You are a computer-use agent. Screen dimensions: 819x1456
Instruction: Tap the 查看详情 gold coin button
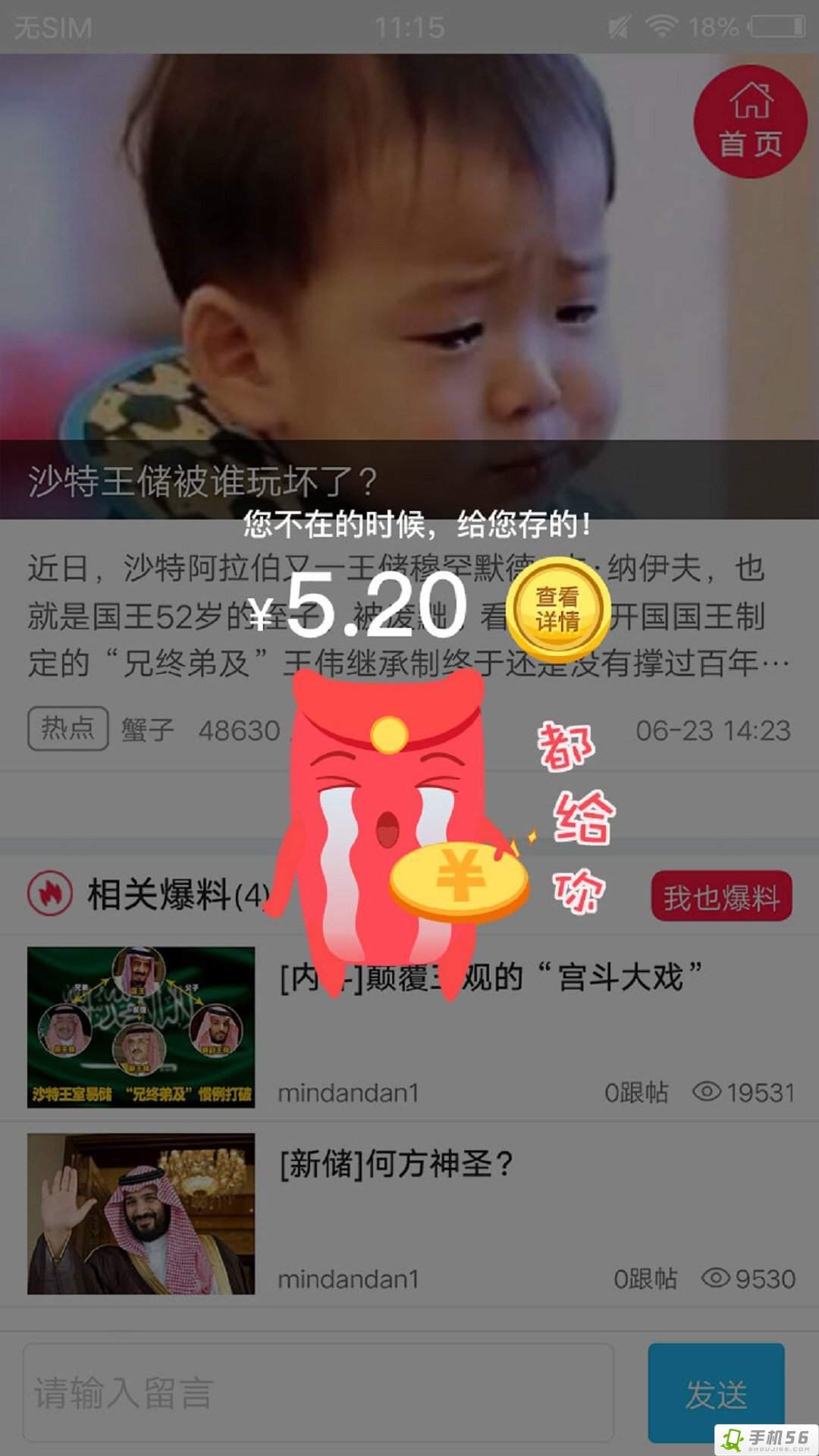(557, 609)
